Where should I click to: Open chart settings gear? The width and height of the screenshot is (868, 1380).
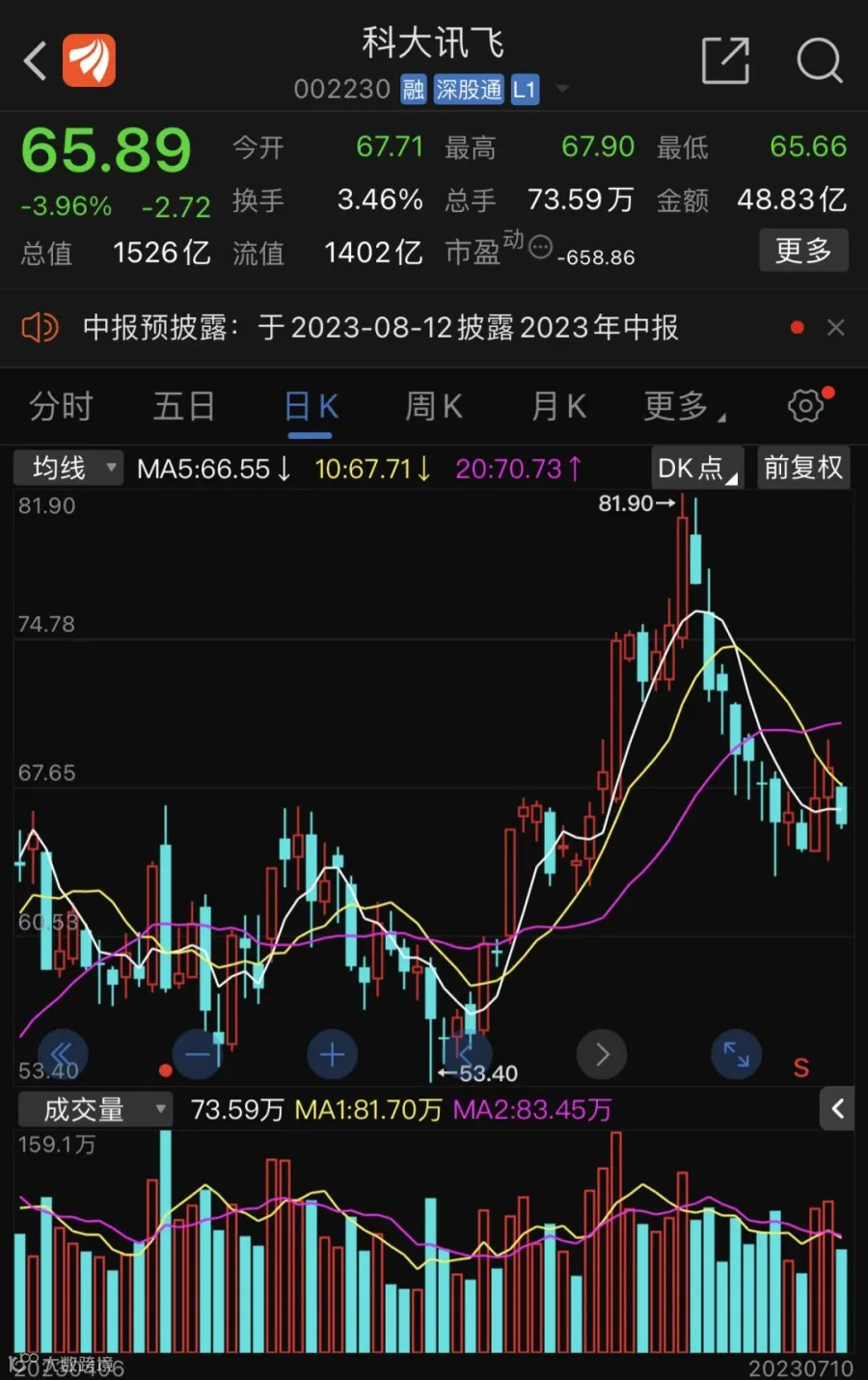click(x=806, y=405)
